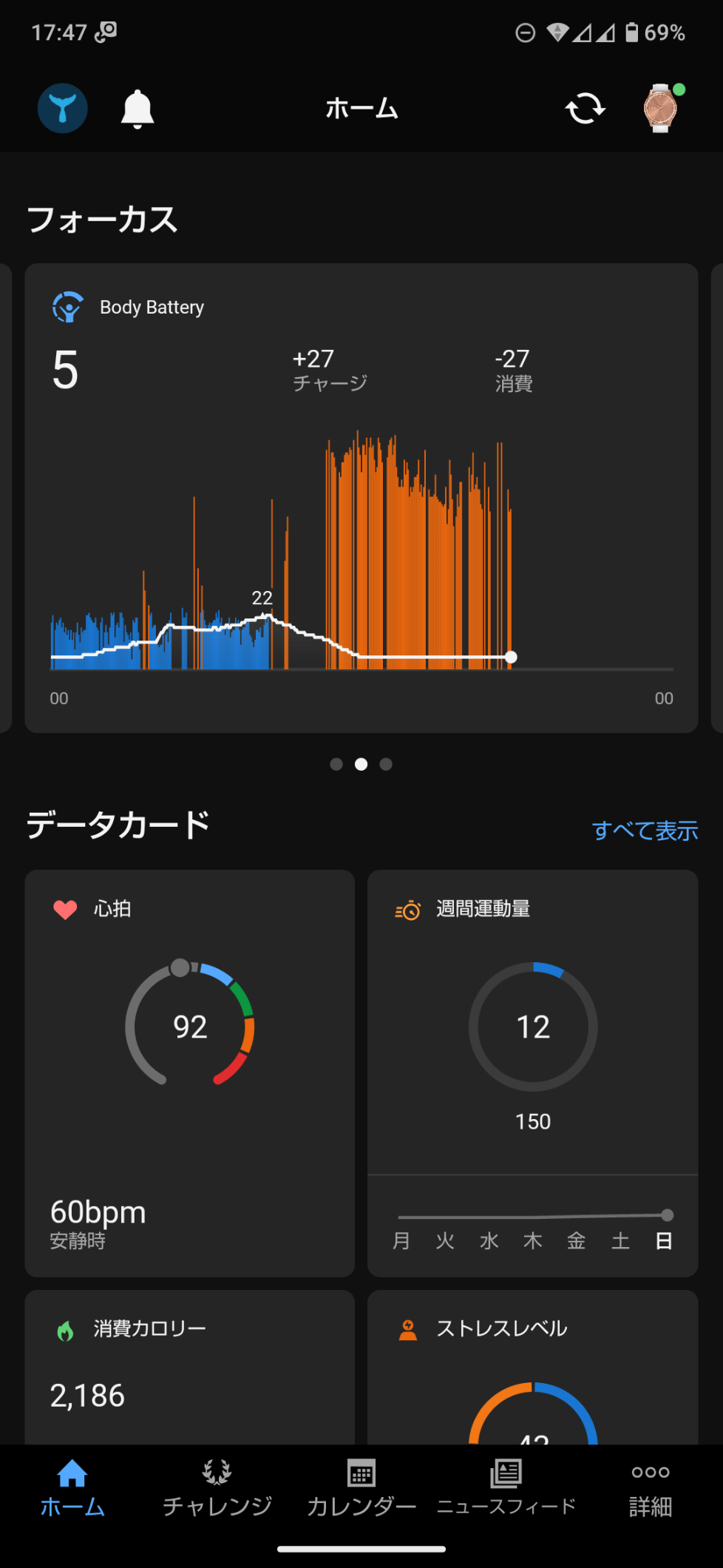Open the 週間運動量 weekly activity card
This screenshot has width=723, height=1568.
click(532, 1072)
